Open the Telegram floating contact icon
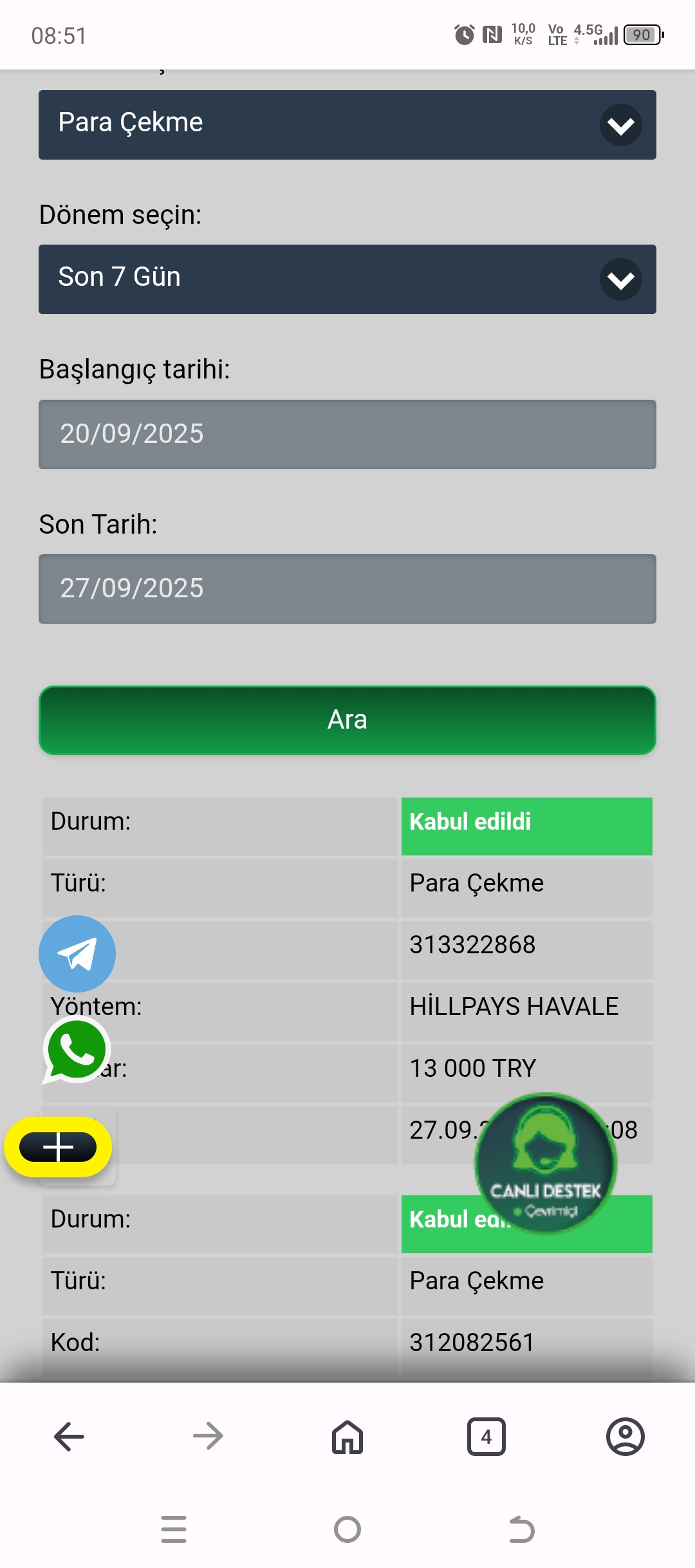The width and height of the screenshot is (695, 1568). point(77,953)
